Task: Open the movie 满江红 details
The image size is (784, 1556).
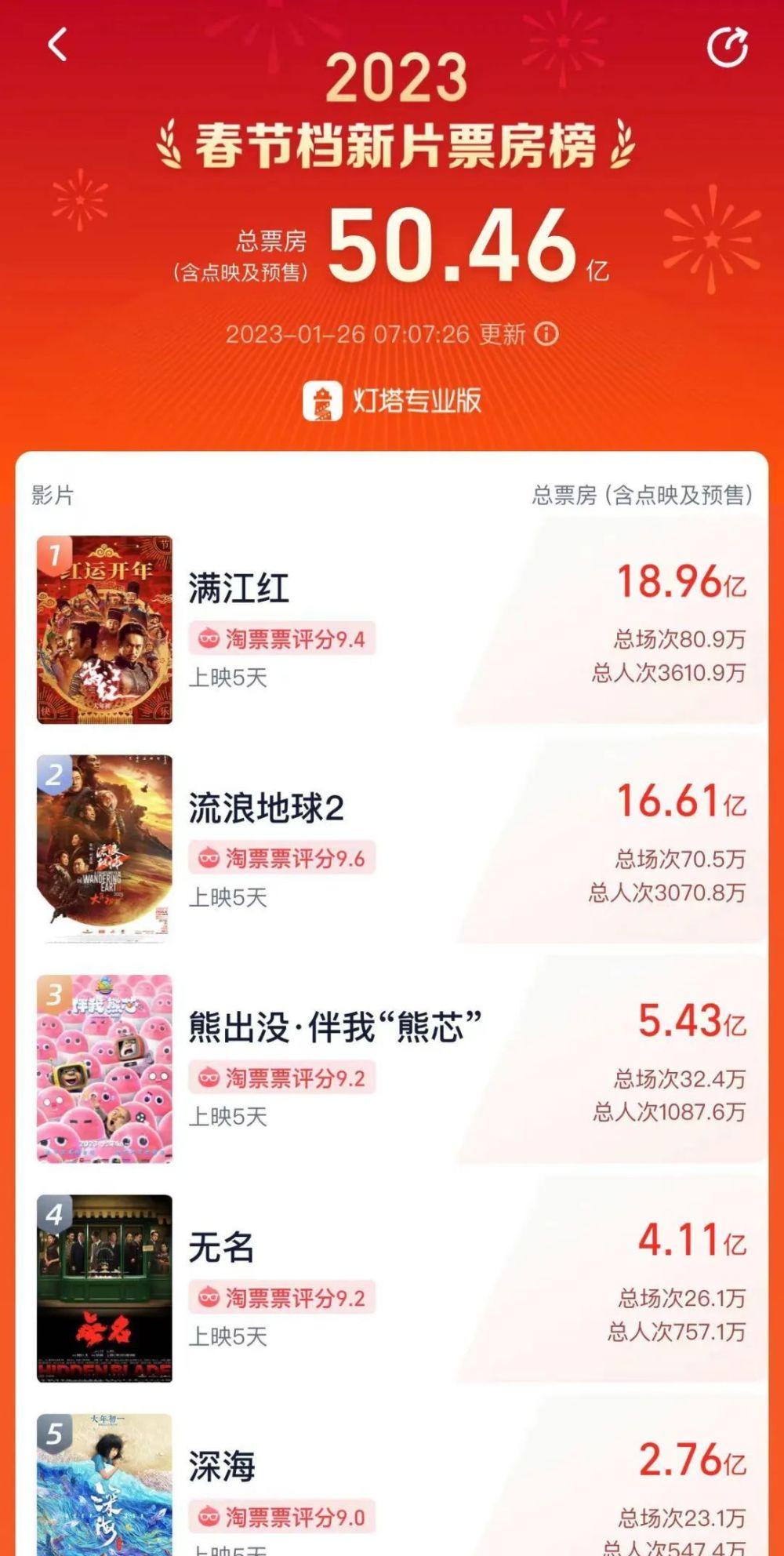Action: [239, 589]
